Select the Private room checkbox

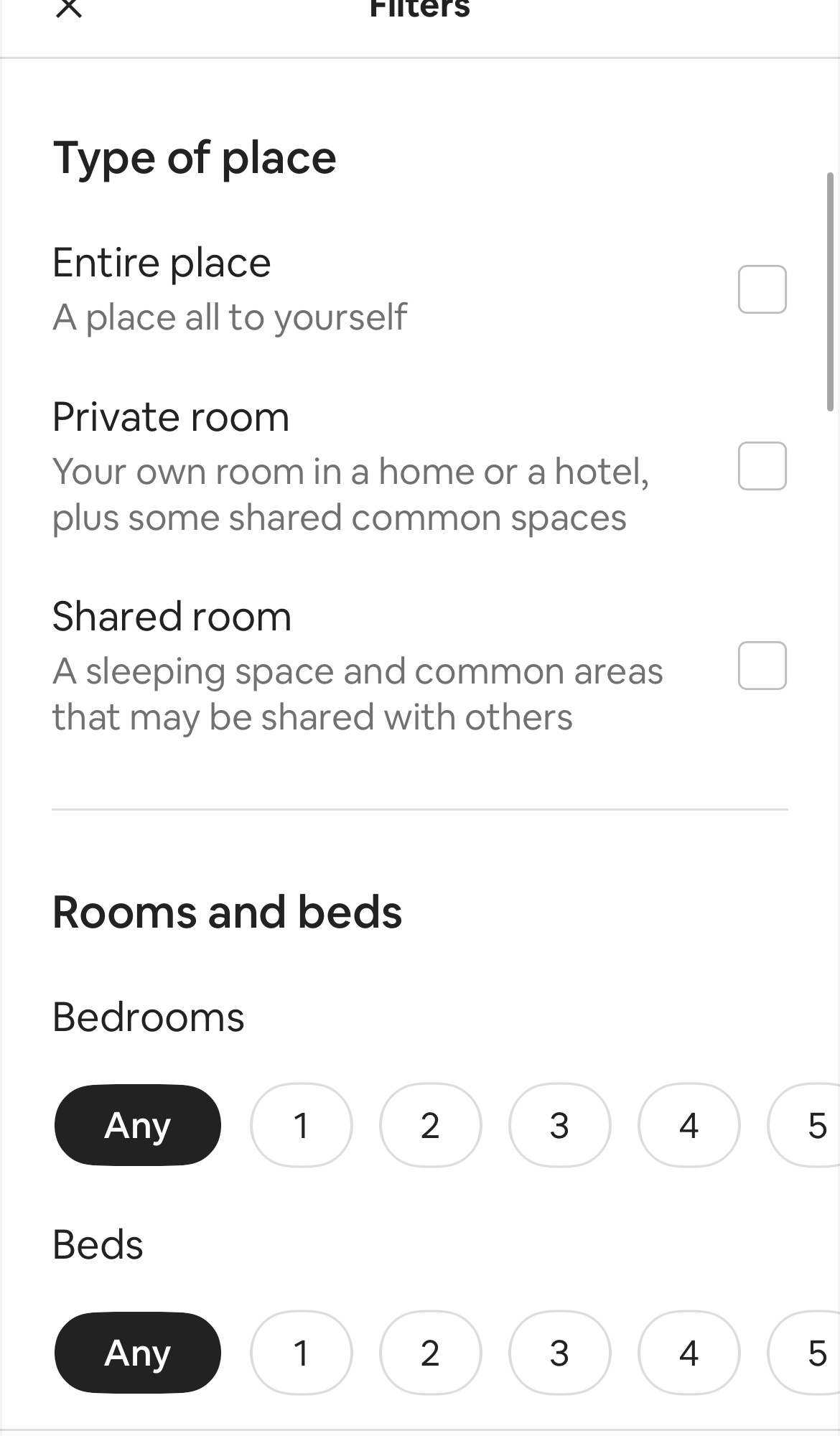762,466
